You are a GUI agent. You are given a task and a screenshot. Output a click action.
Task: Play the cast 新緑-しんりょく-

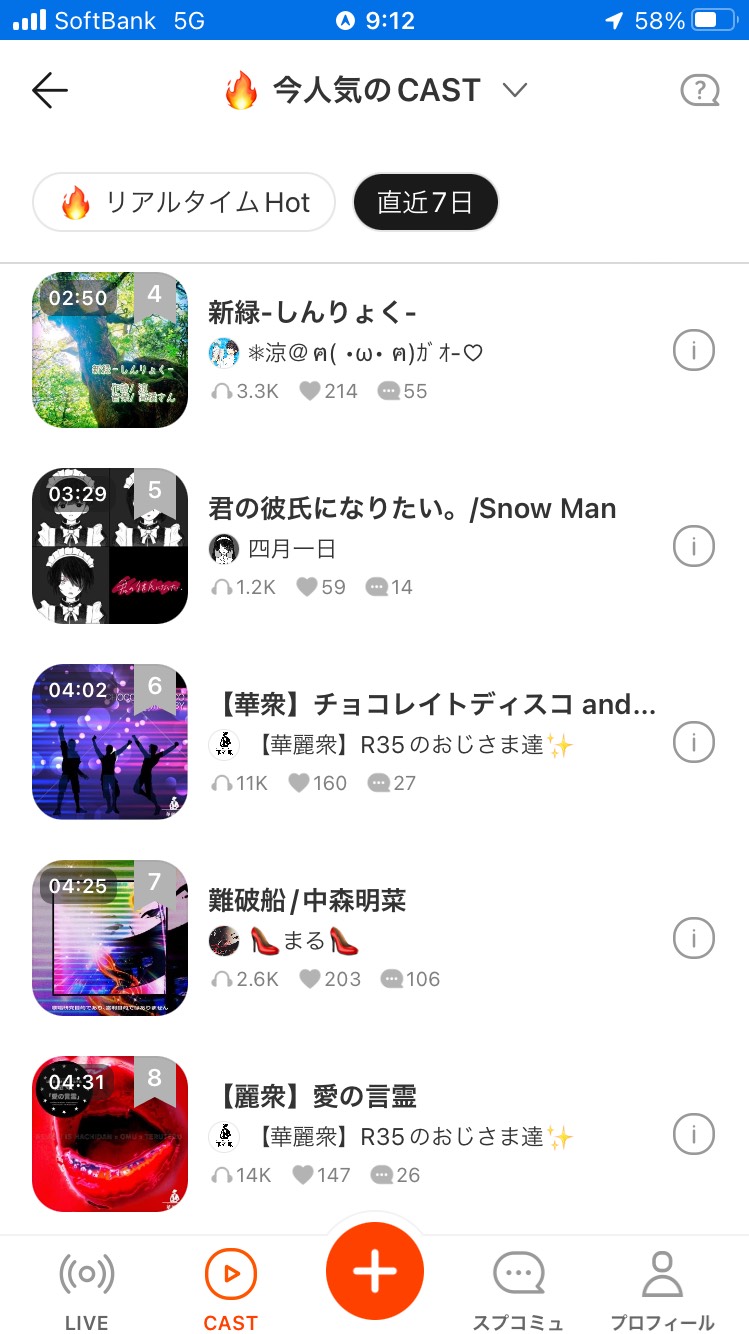click(110, 350)
